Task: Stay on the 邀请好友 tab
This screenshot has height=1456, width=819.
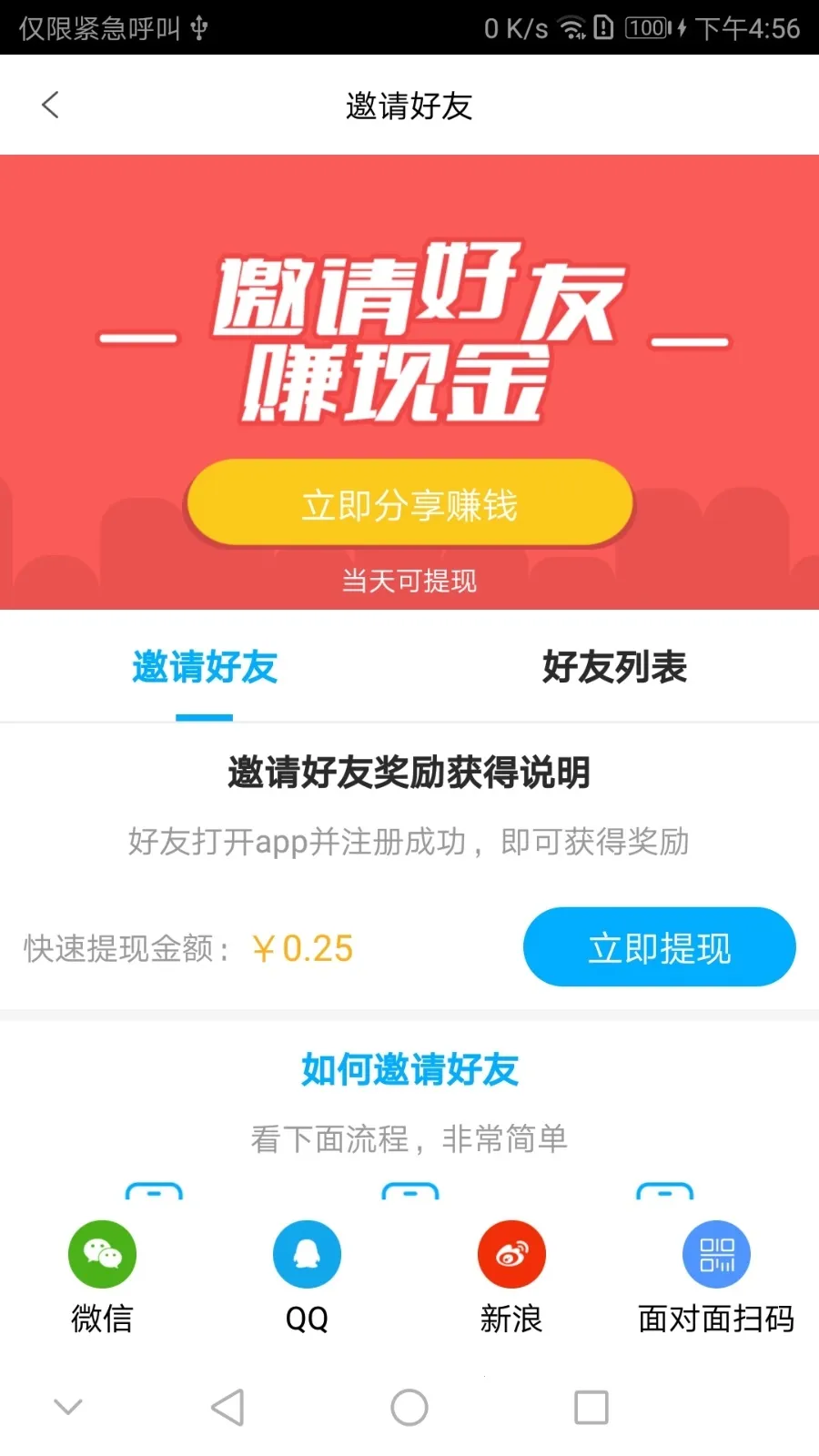Action: 204,668
